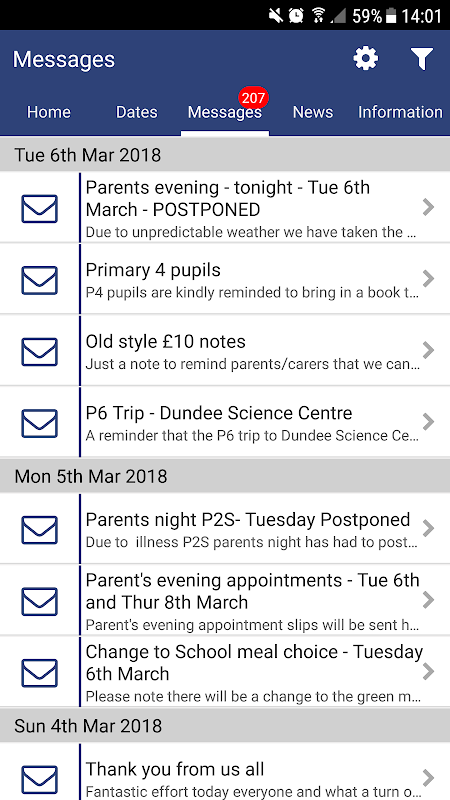Open the Old style £10 notes message
450x800 pixels.
pyautogui.click(x=225, y=351)
